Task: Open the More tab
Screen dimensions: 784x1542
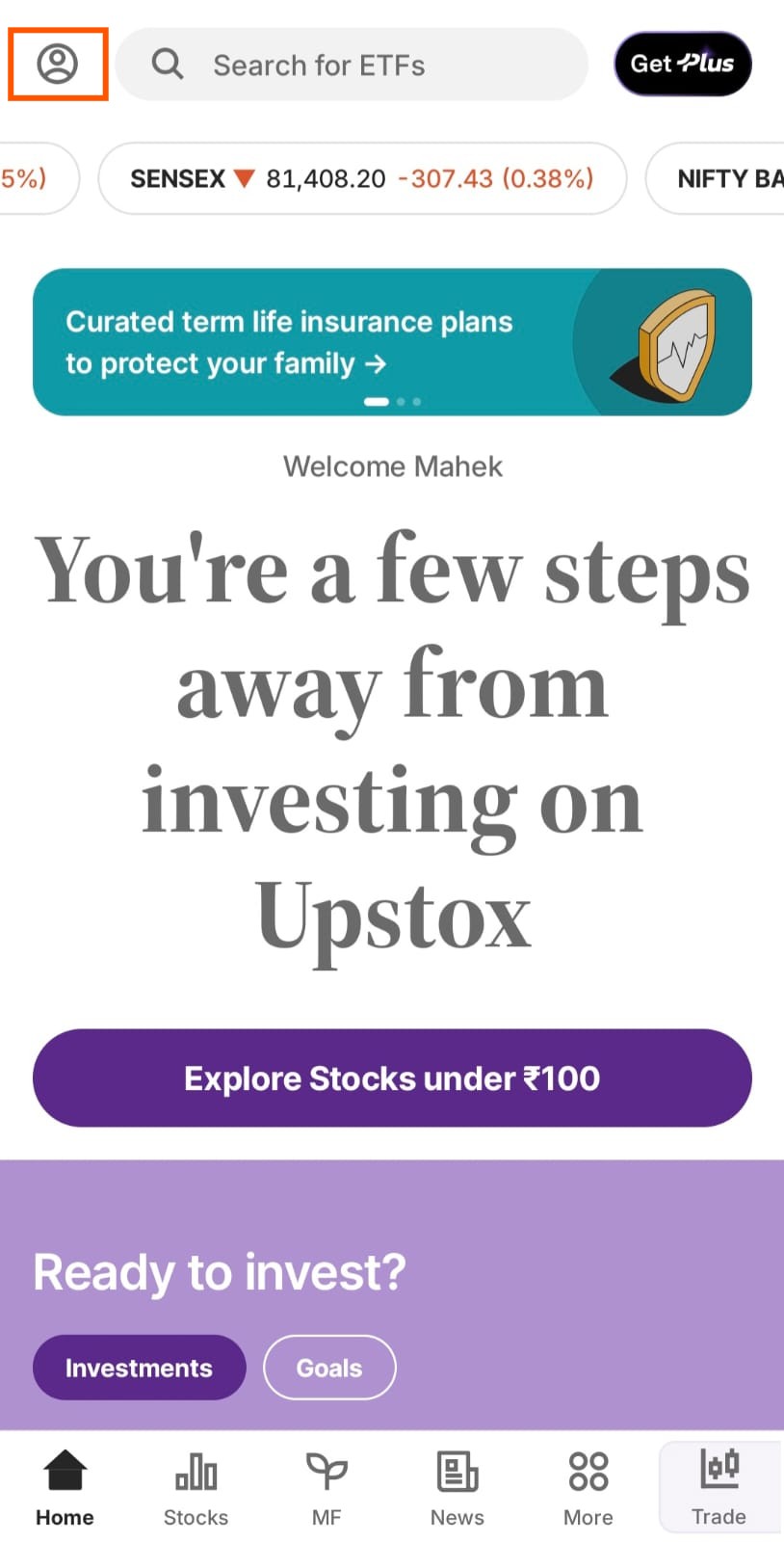Action: (x=588, y=1489)
